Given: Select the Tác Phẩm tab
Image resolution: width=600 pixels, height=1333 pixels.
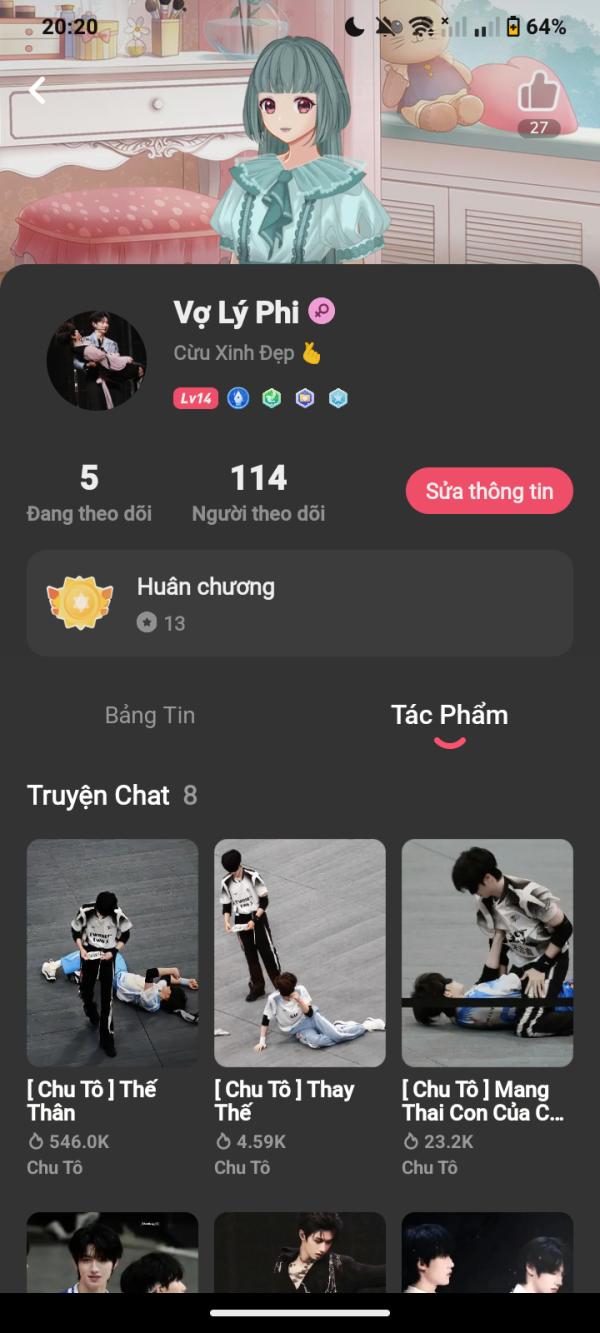Looking at the screenshot, I should point(449,715).
